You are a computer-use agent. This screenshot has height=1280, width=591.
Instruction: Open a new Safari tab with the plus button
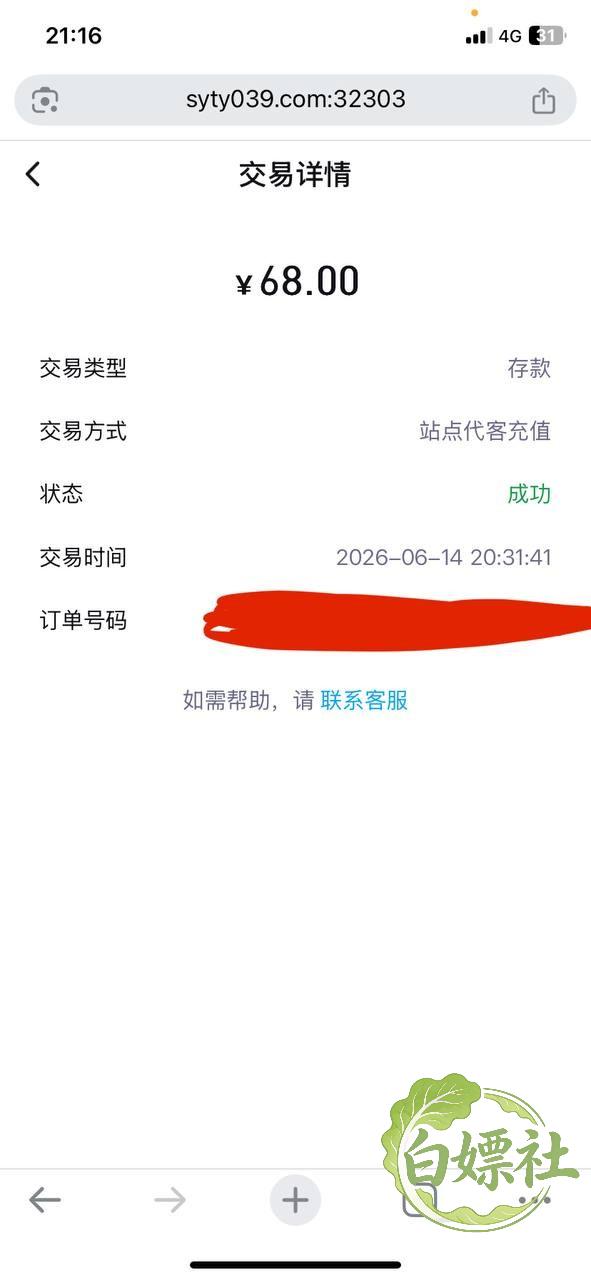295,1199
